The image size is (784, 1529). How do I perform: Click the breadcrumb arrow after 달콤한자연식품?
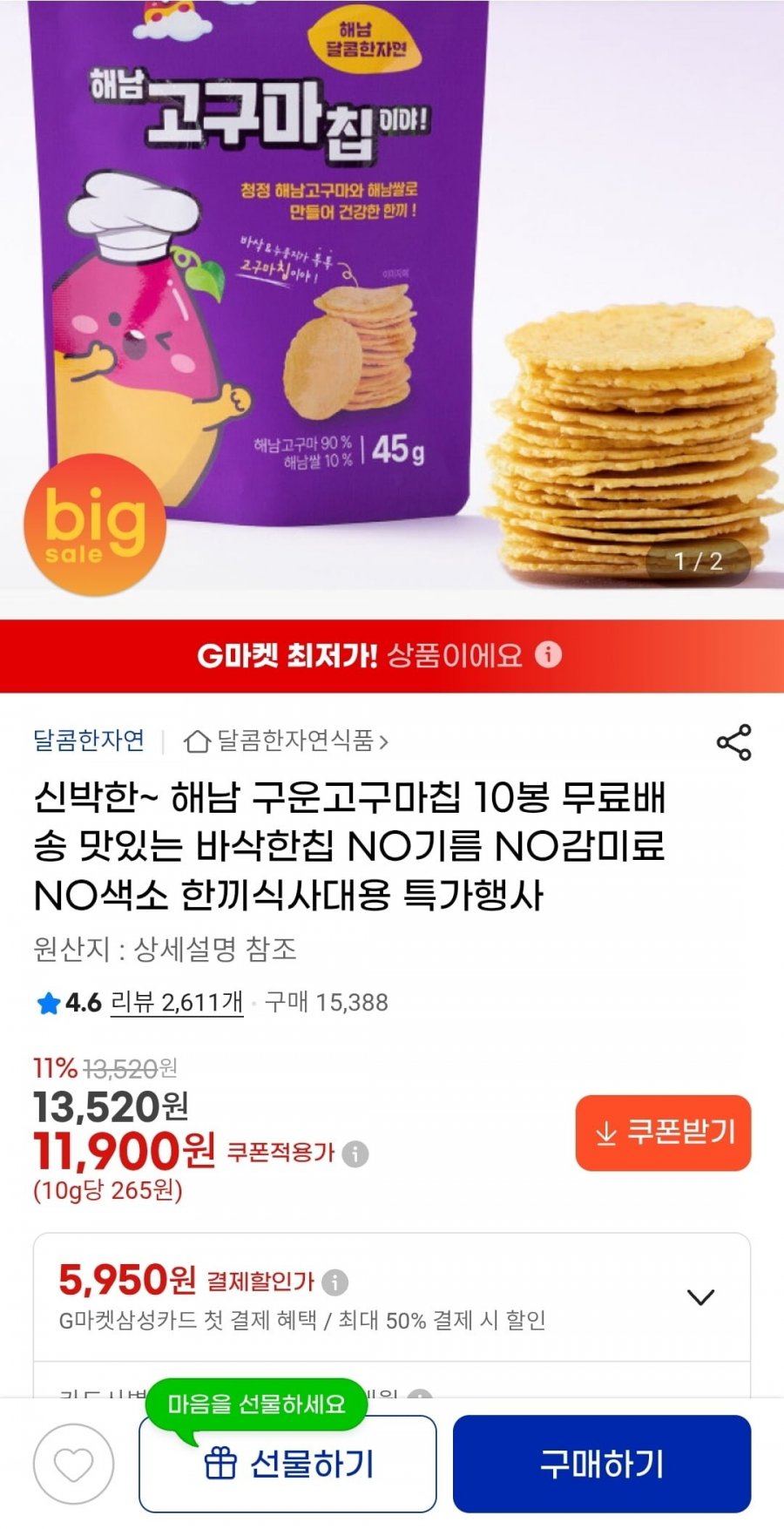[388, 743]
